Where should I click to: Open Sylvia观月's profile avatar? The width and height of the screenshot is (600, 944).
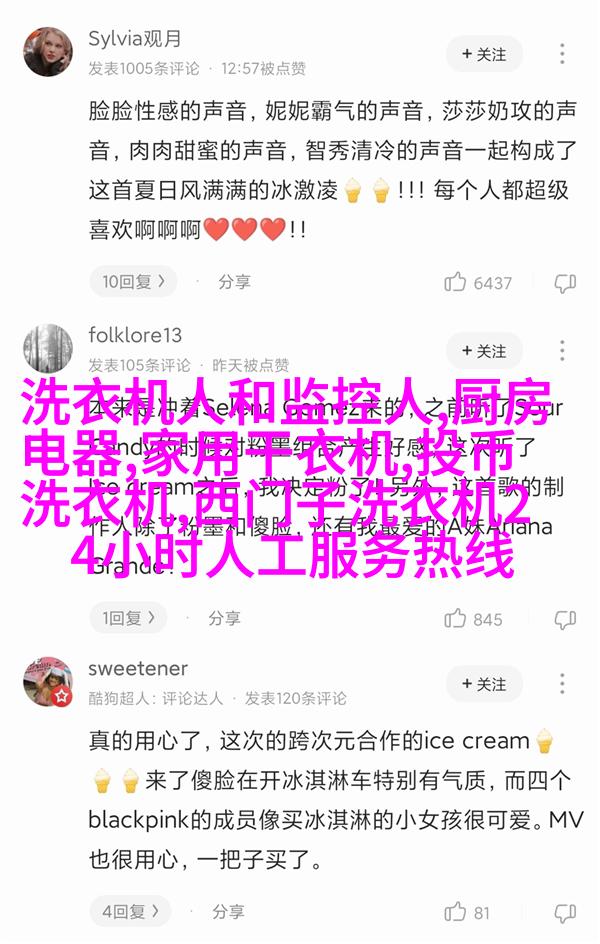tap(47, 51)
